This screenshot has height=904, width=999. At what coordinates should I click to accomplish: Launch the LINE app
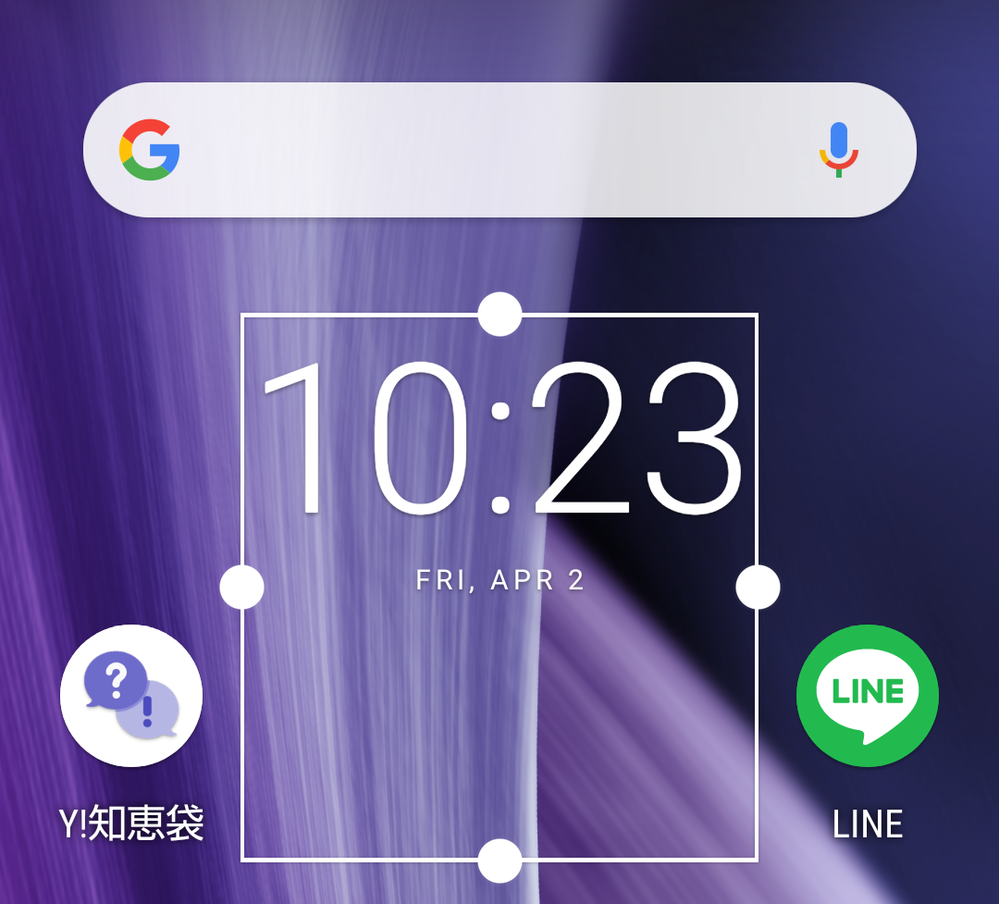point(867,696)
